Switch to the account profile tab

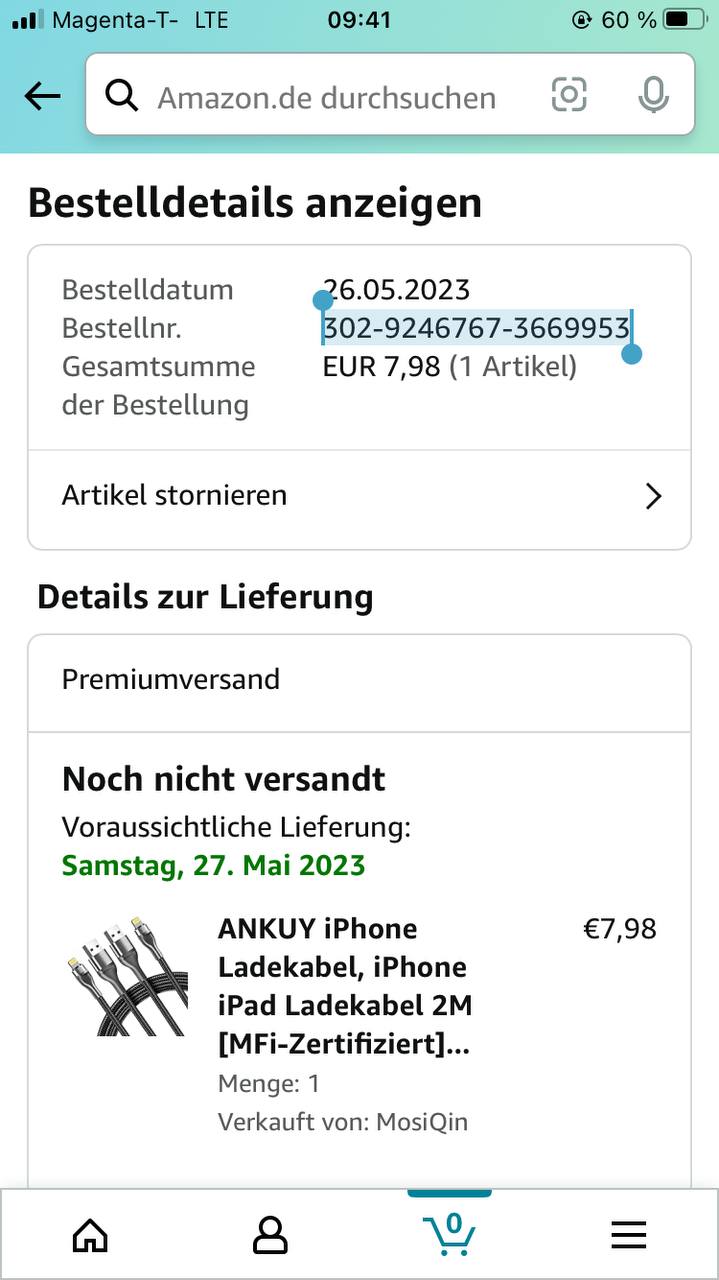[270, 1235]
